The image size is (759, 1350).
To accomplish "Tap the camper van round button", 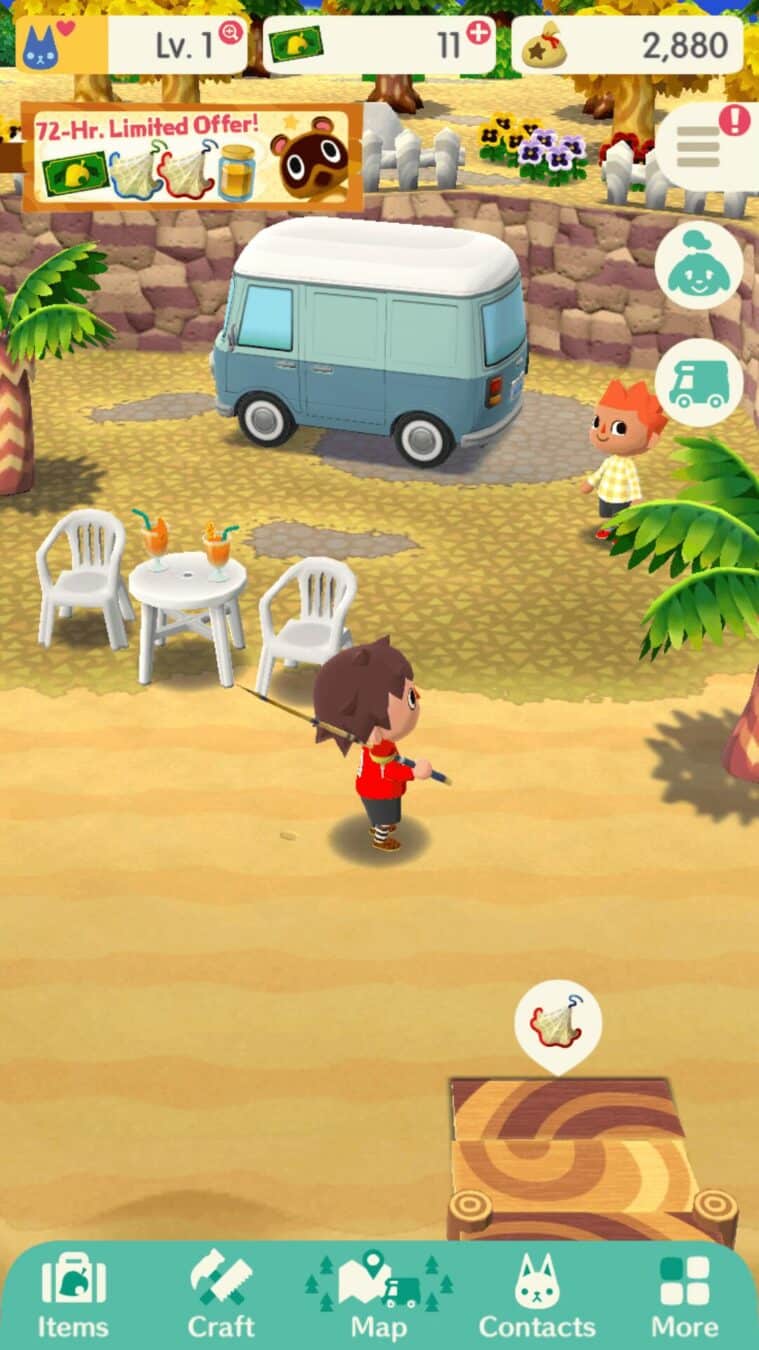I will pos(698,382).
